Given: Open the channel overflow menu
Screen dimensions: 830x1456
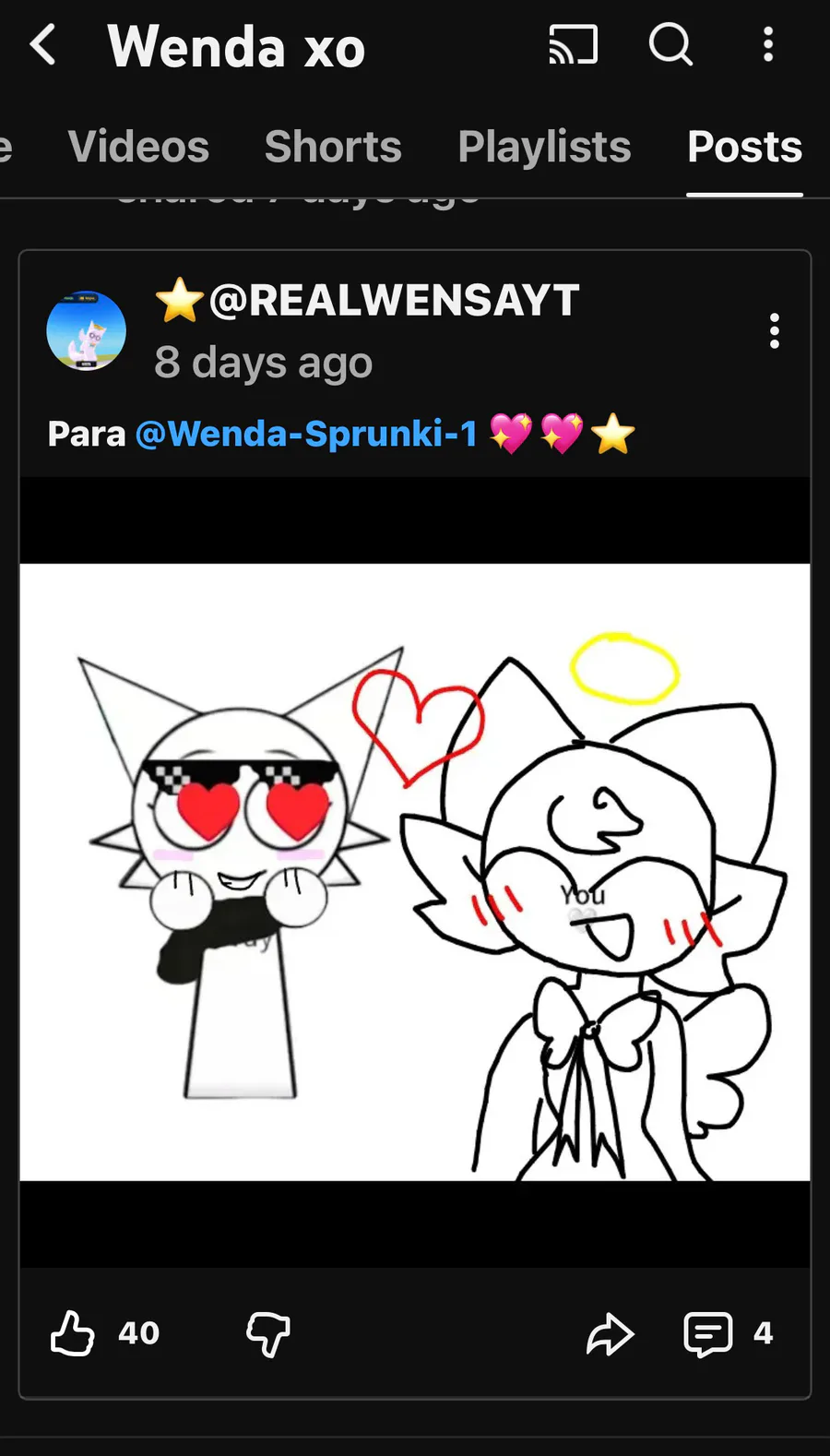Looking at the screenshot, I should (767, 44).
